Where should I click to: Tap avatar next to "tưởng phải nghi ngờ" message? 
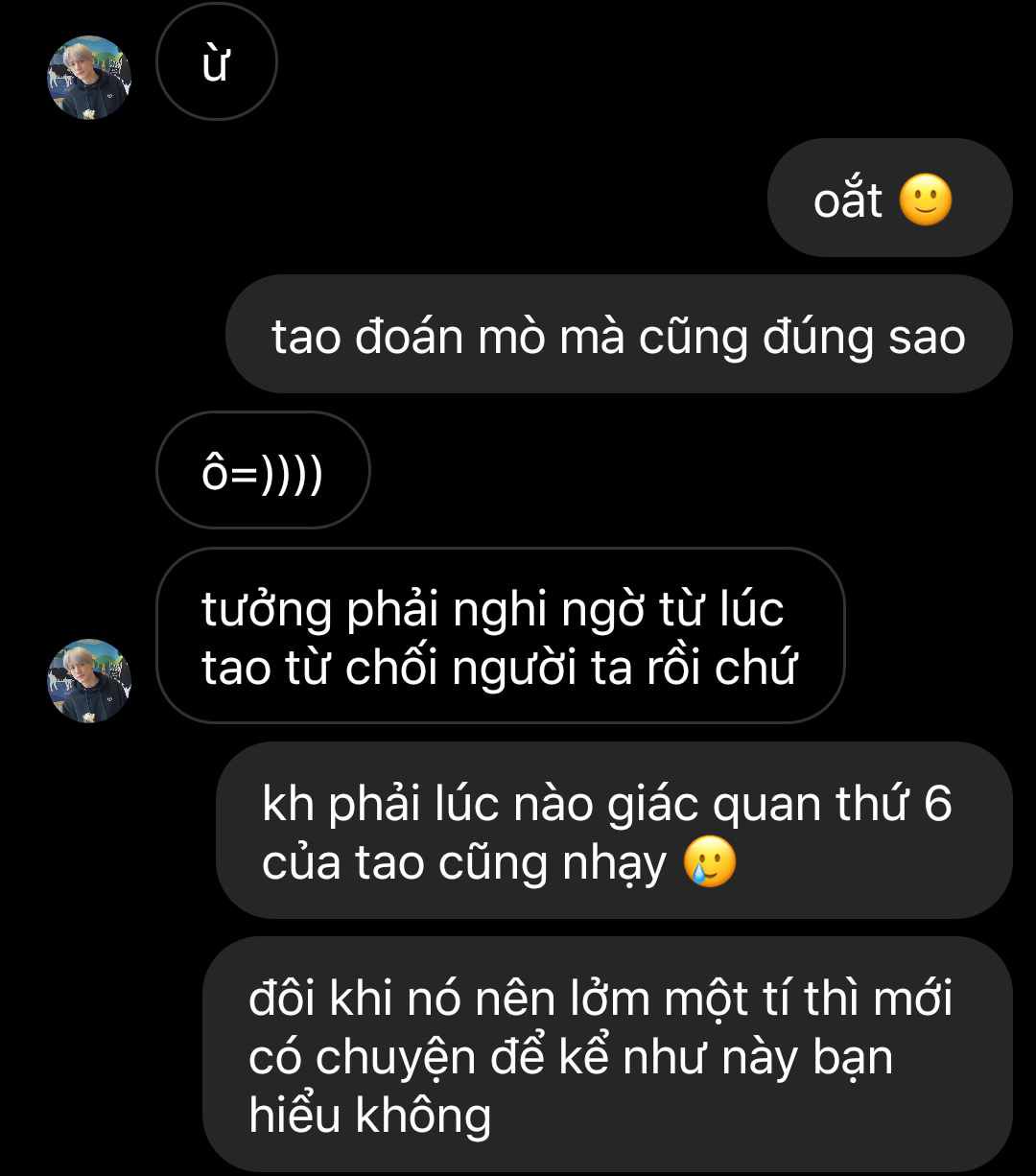click(89, 680)
